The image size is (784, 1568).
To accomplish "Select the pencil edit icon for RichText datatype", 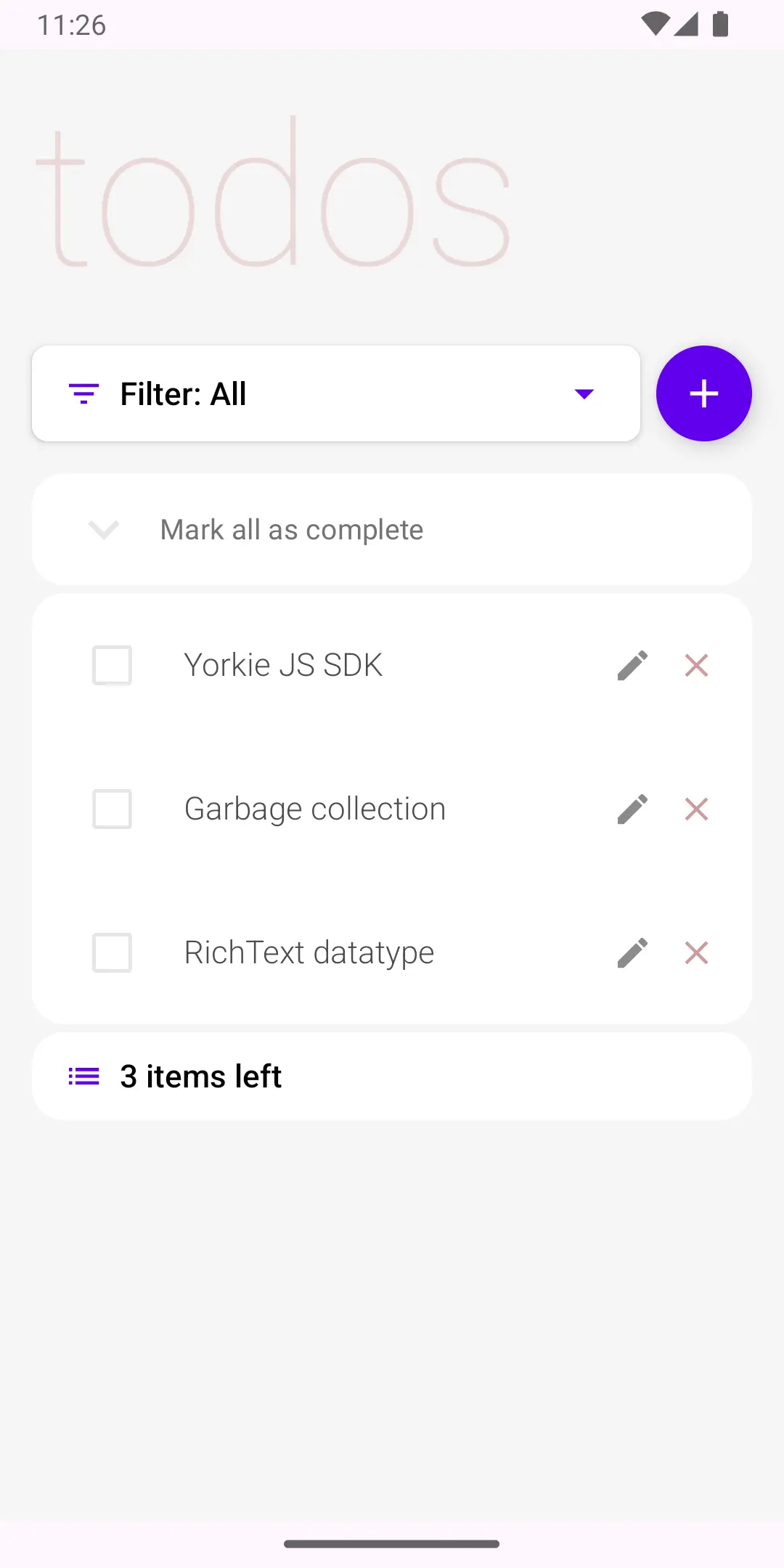I will (x=632, y=952).
